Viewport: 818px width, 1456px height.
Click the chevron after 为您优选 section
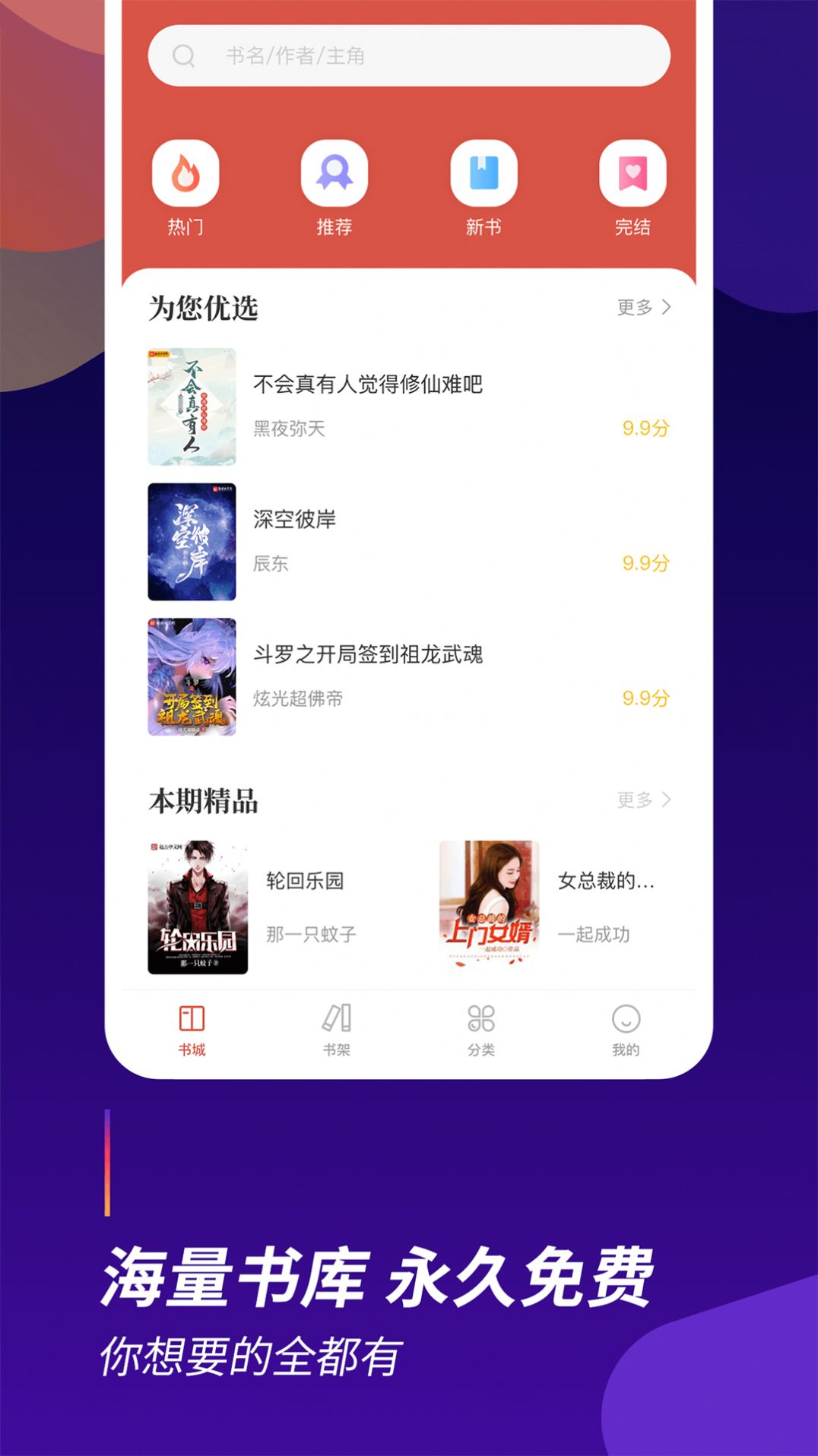point(667,307)
